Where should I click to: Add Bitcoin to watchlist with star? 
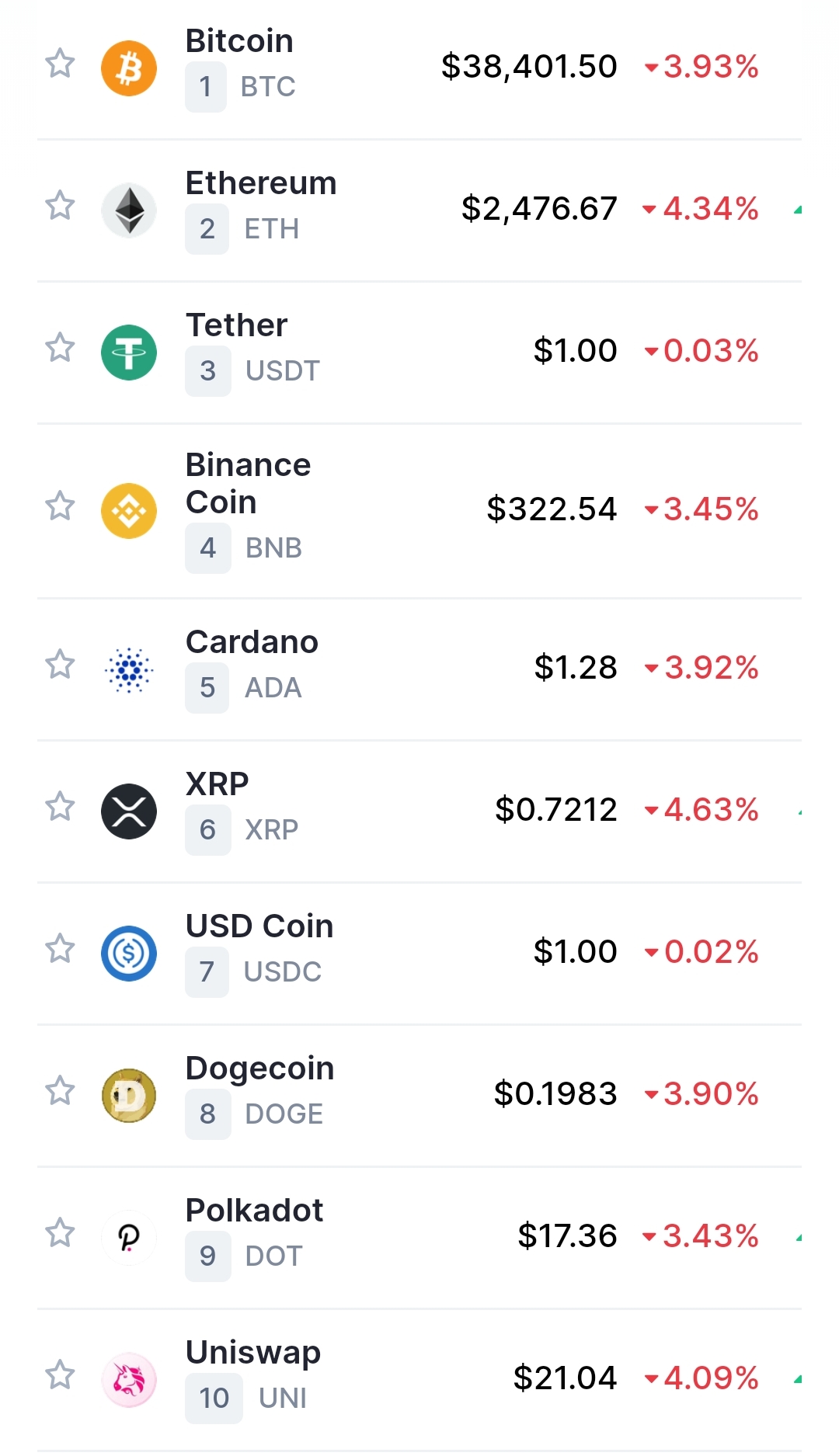60,64
